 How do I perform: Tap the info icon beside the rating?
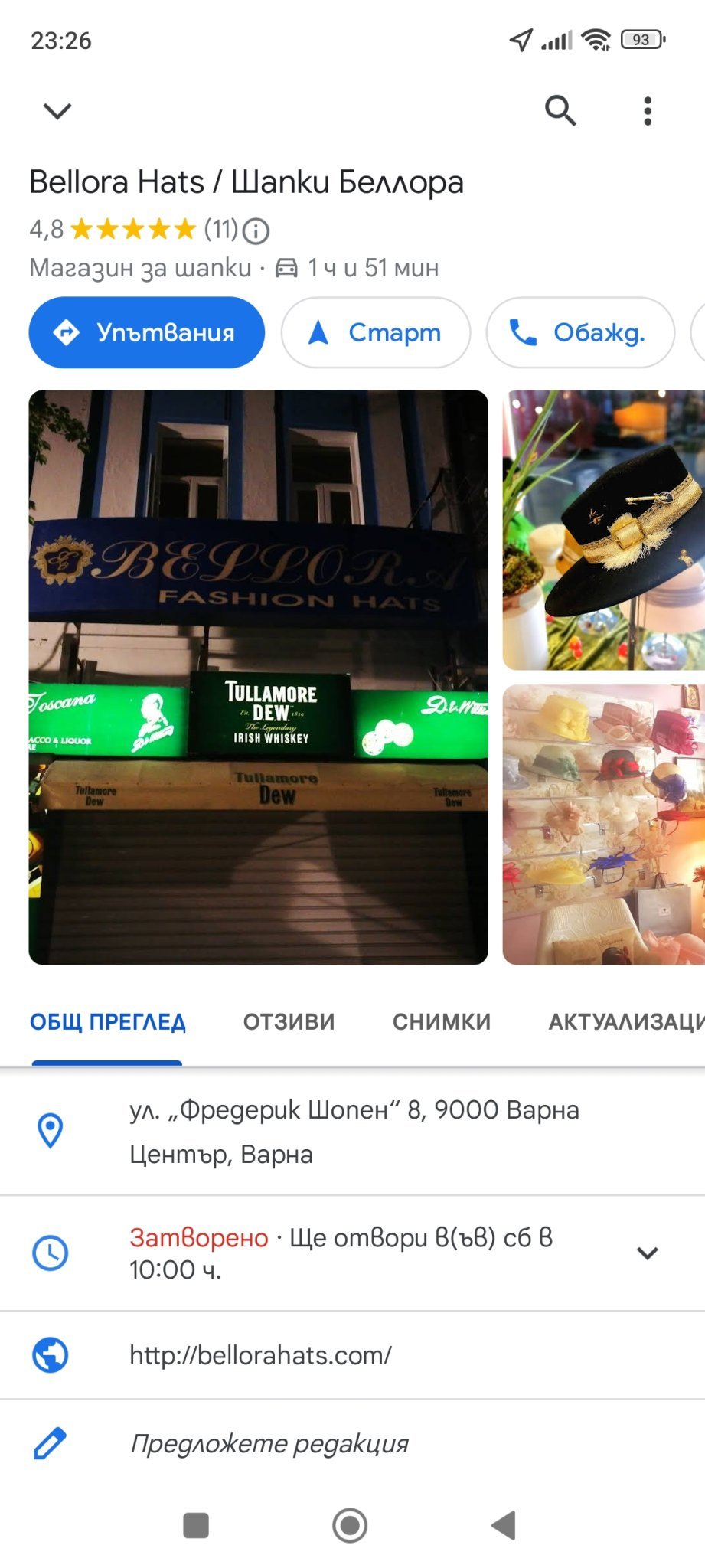(256, 230)
